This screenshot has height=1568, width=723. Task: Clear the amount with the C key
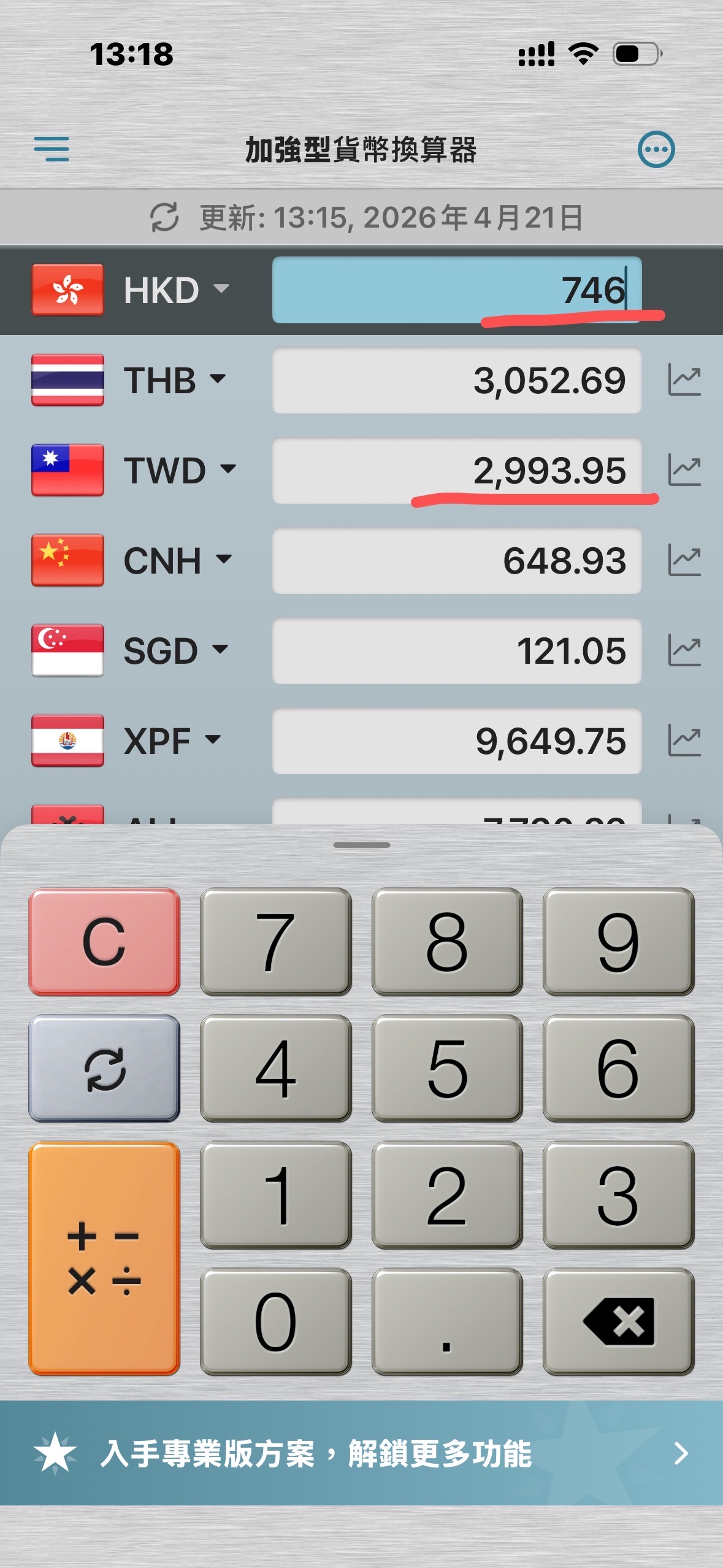point(104,941)
